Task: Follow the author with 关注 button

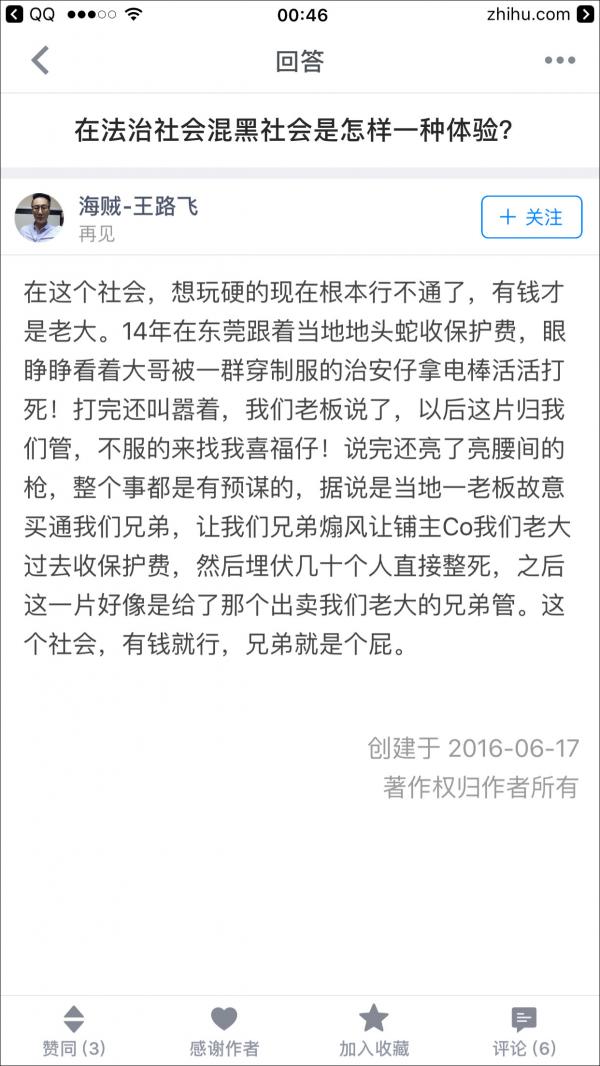Action: (531, 217)
